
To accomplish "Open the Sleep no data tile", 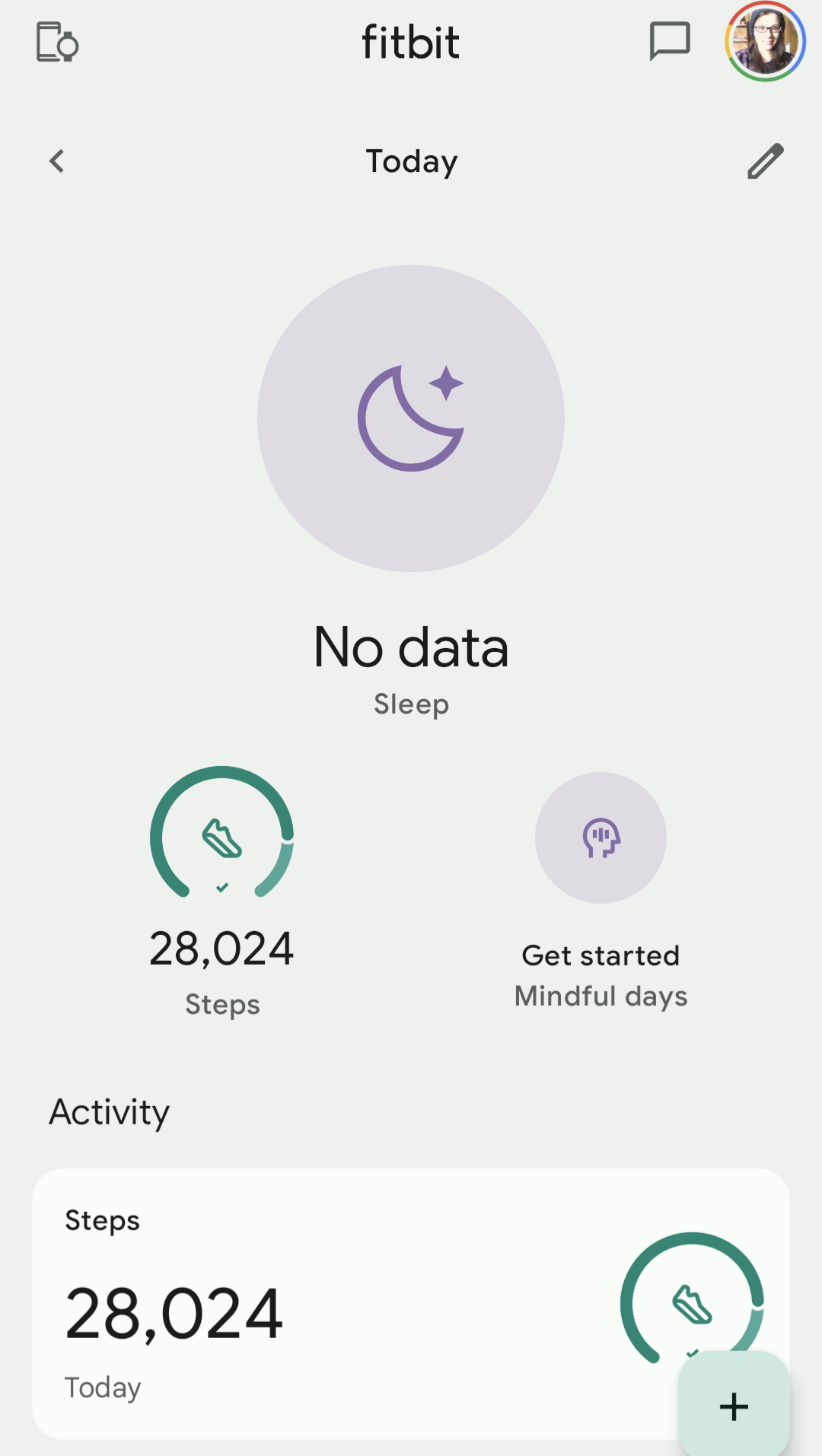I will click(411, 418).
